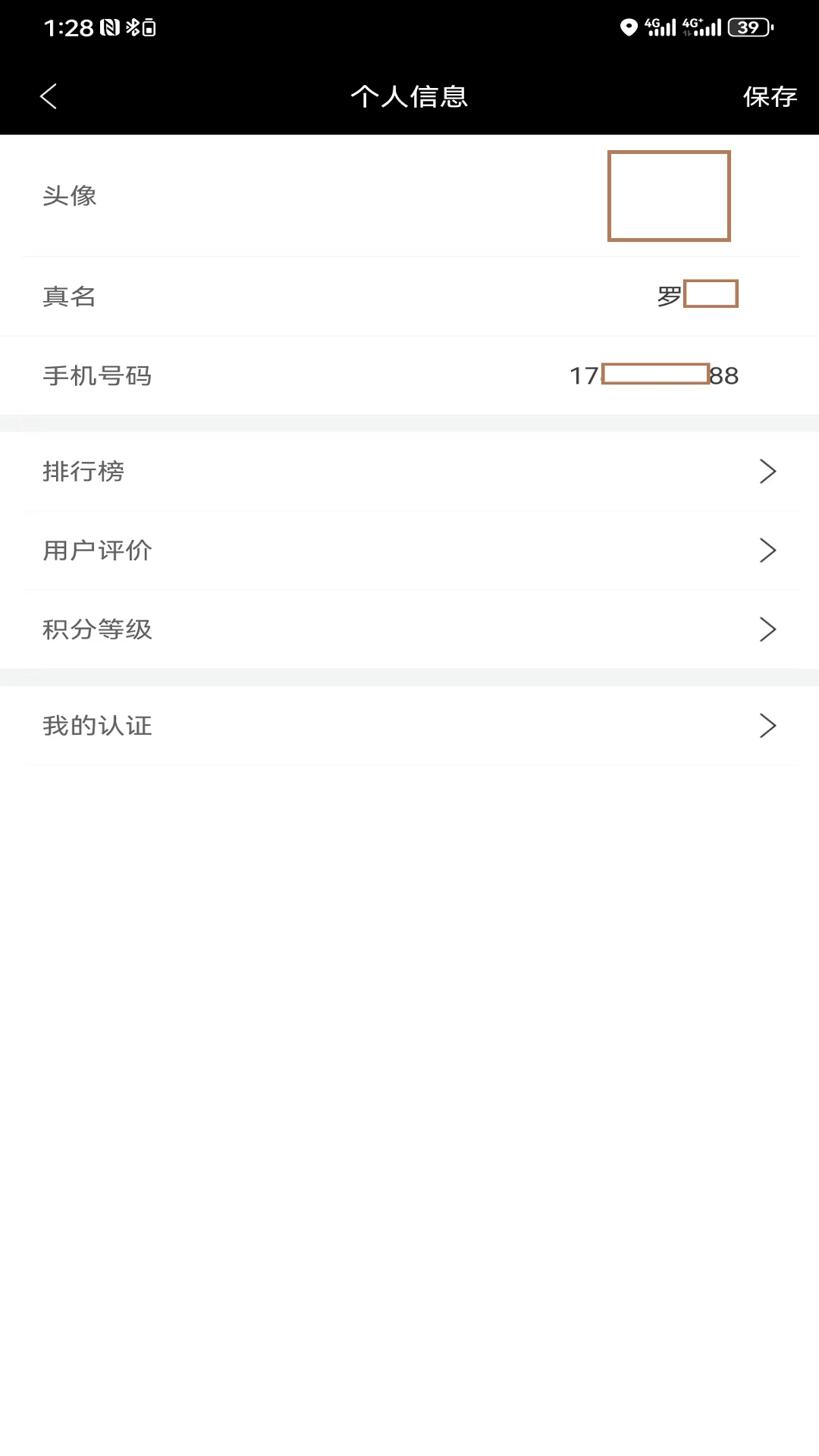This screenshot has width=819, height=1456.
Task: Open the 排行榜 list item
Action: pos(409,471)
